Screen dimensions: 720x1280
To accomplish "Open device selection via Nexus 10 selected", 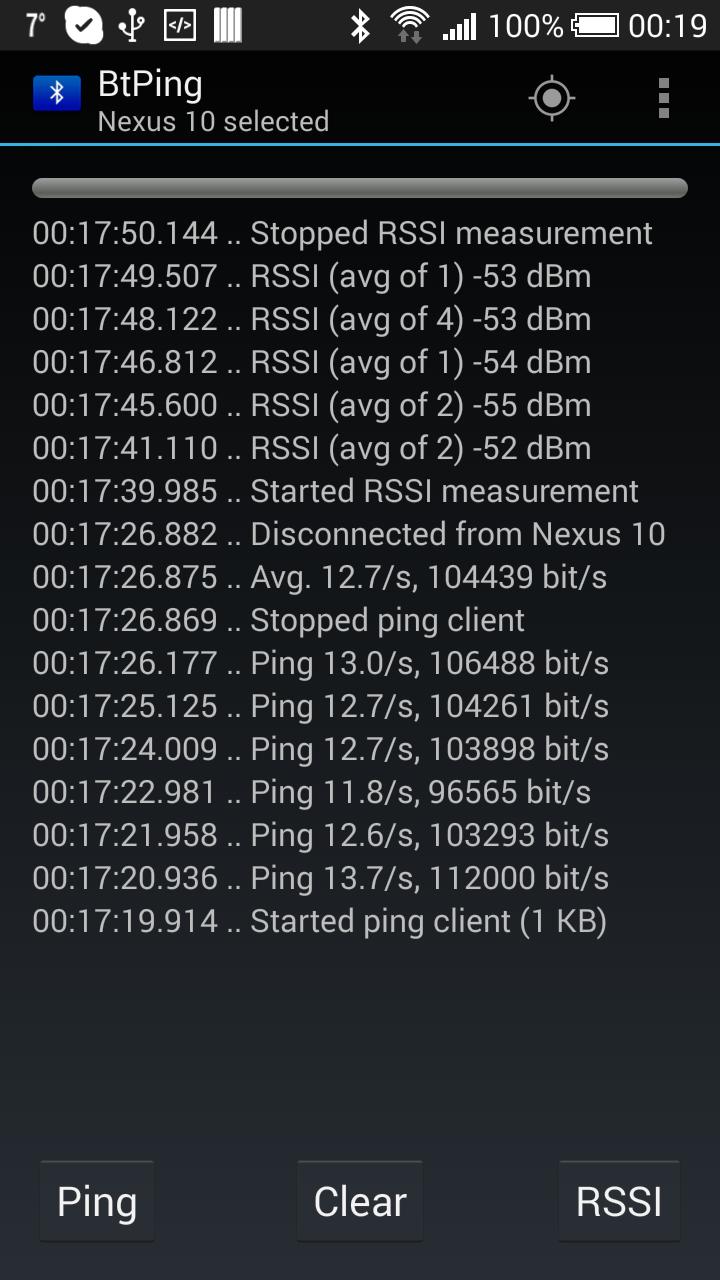I will 210,121.
